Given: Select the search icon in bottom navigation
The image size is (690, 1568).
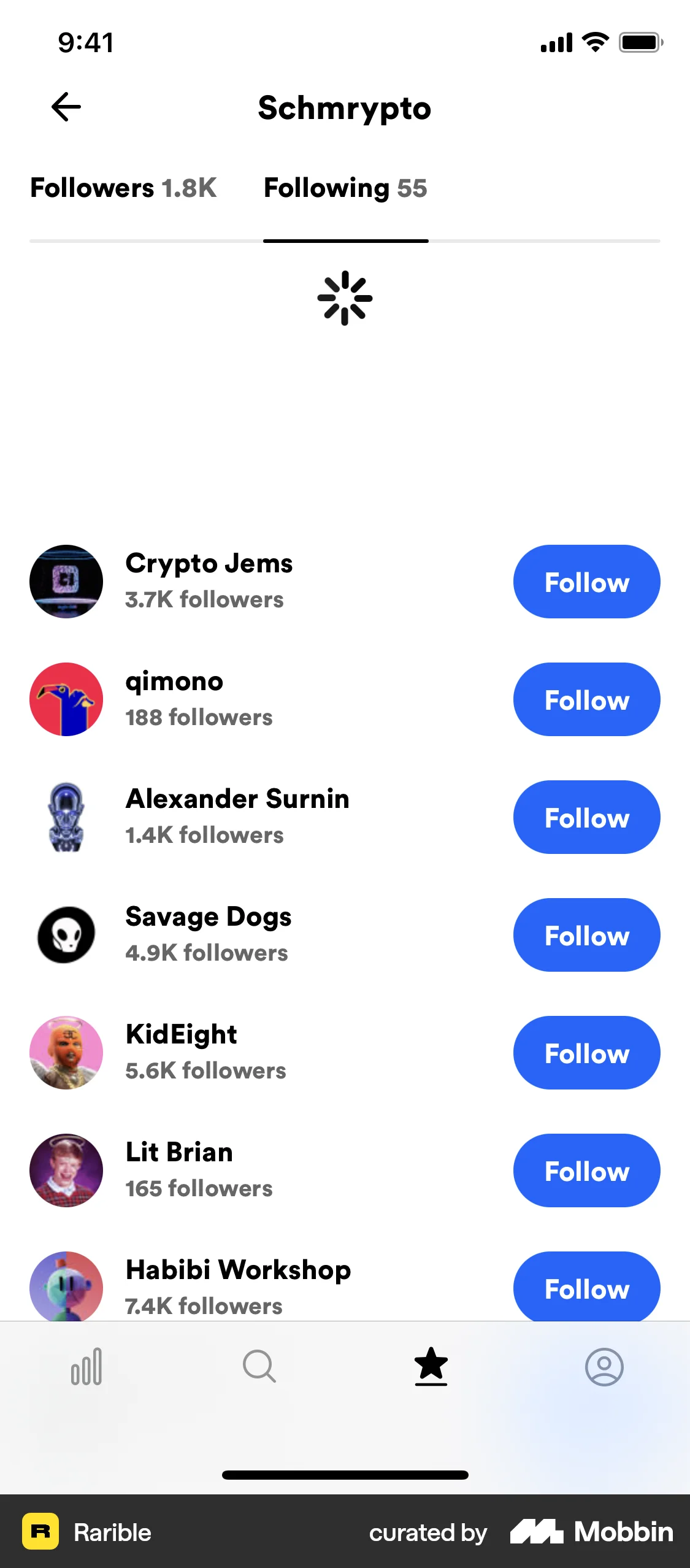Looking at the screenshot, I should 259,1367.
